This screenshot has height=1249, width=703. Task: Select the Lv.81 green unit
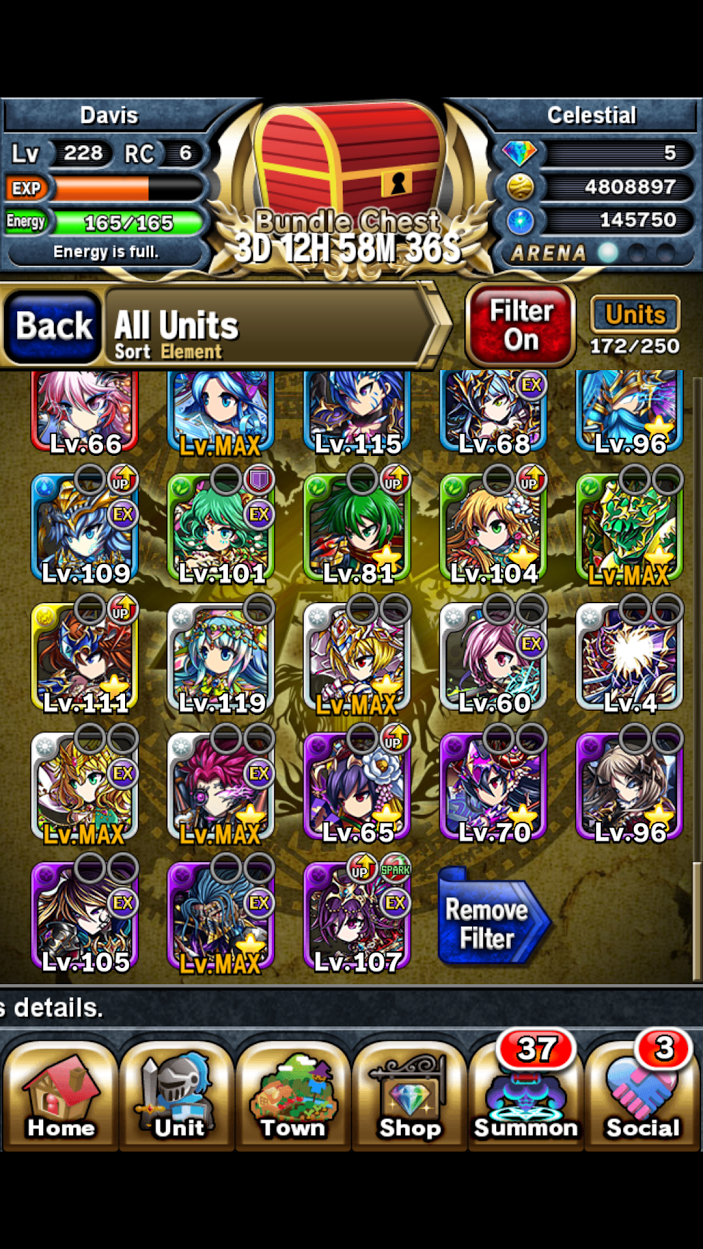click(357, 526)
